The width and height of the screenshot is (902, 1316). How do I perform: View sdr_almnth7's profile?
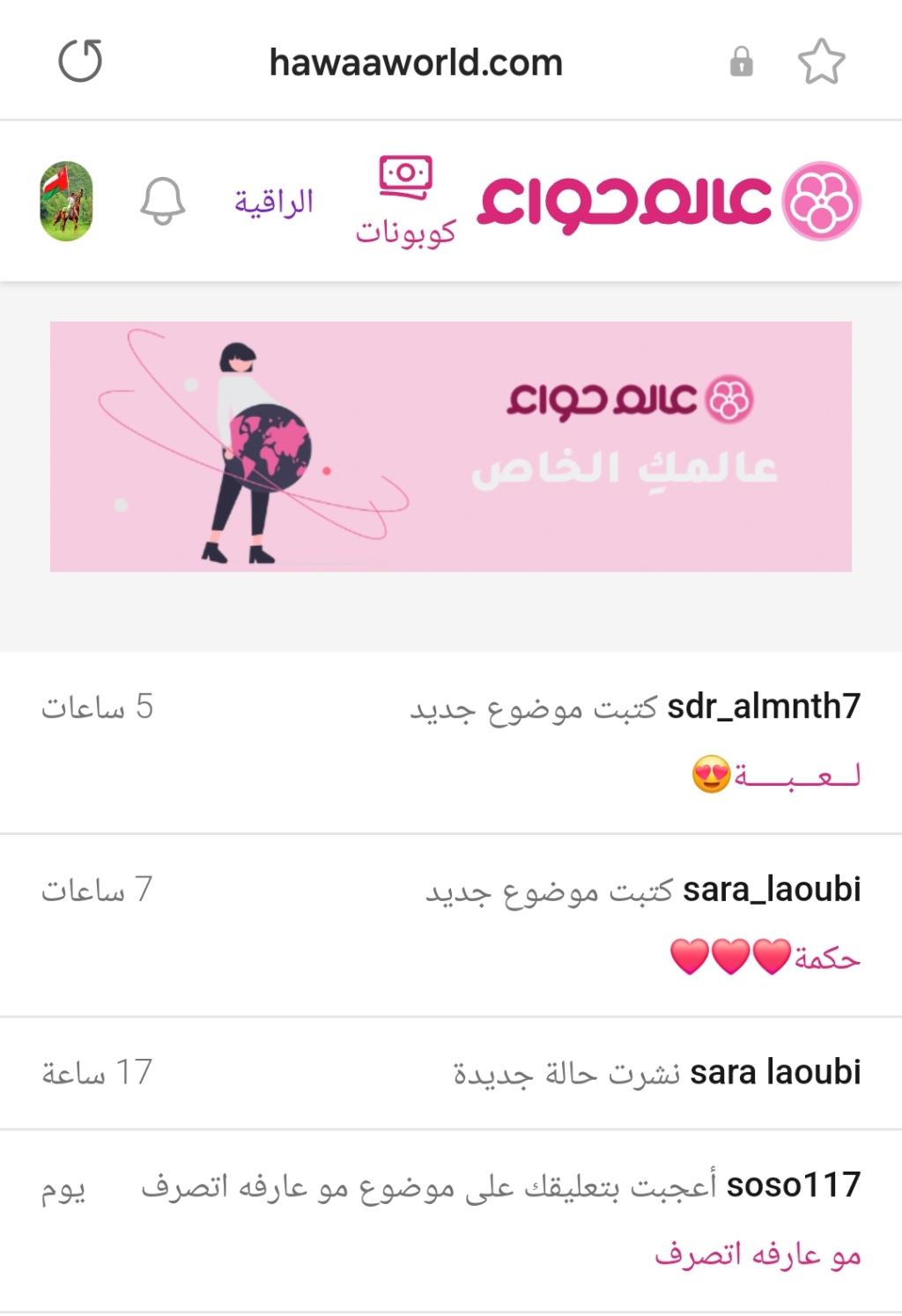click(x=764, y=706)
